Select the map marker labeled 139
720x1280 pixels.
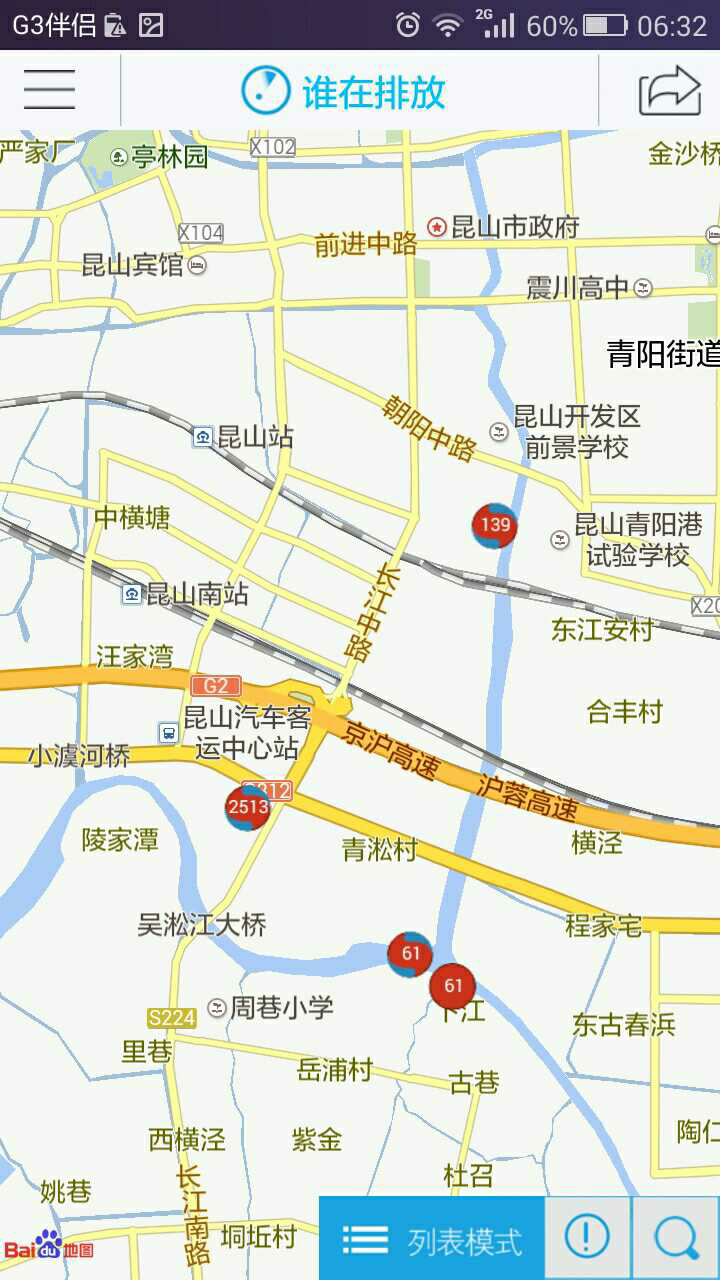[495, 525]
